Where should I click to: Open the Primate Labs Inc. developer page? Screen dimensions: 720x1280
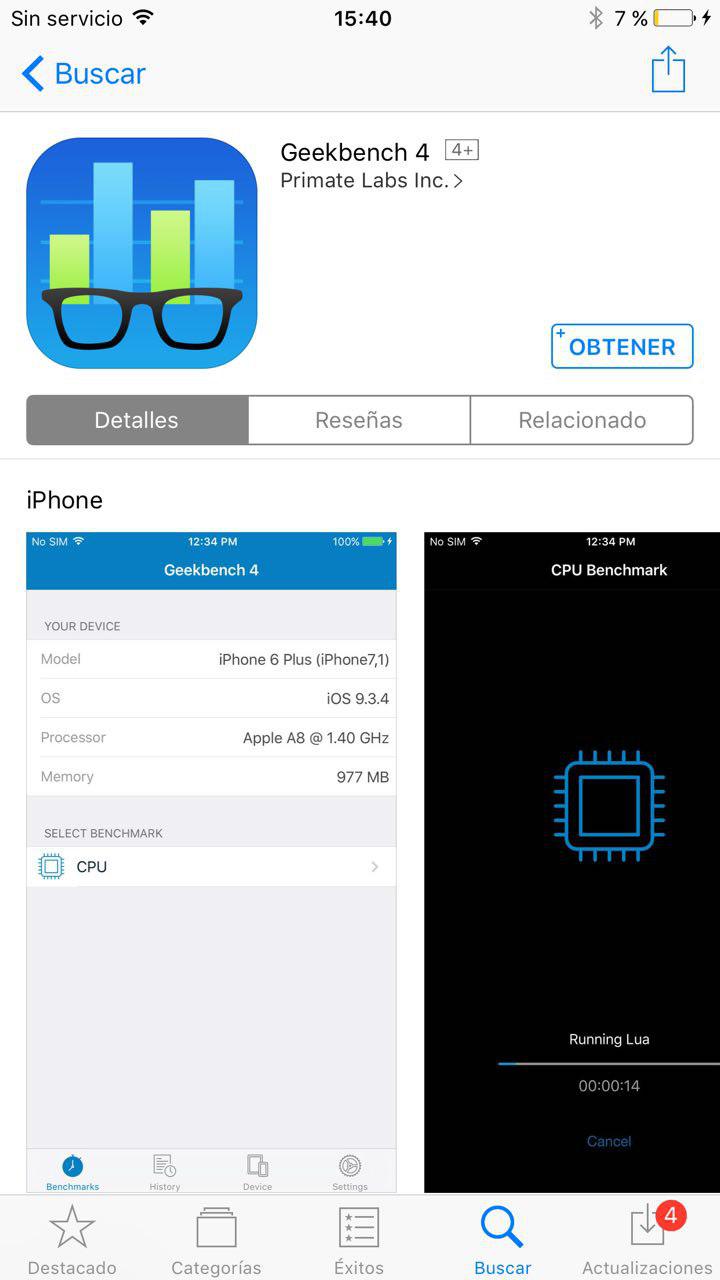pos(371,181)
